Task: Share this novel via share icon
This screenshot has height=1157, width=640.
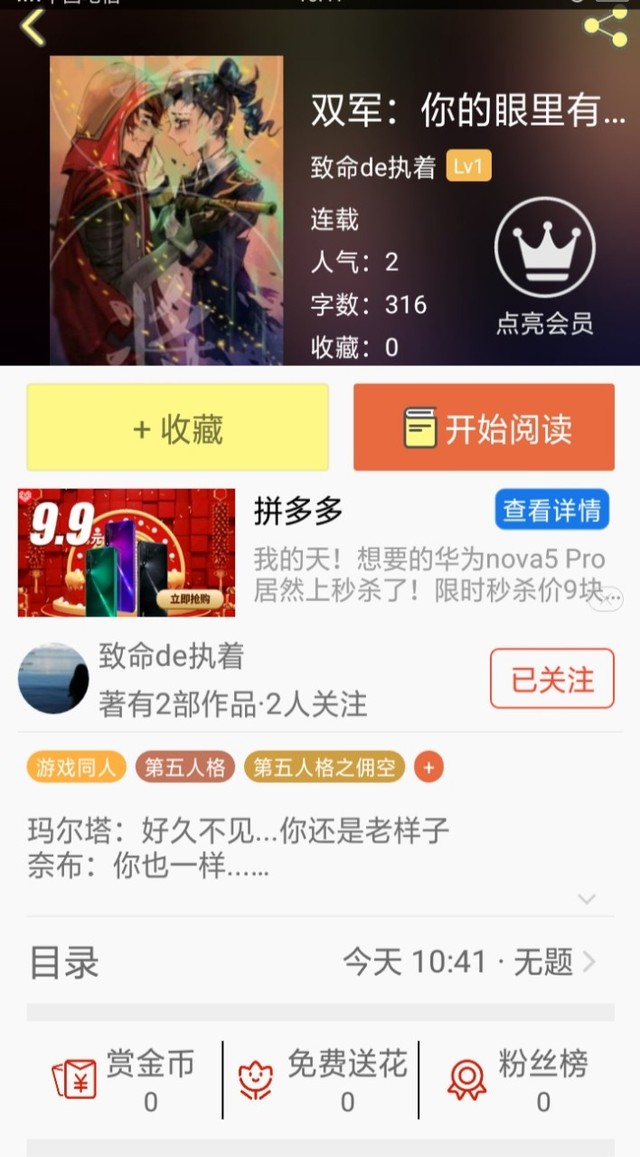Action: point(605,27)
